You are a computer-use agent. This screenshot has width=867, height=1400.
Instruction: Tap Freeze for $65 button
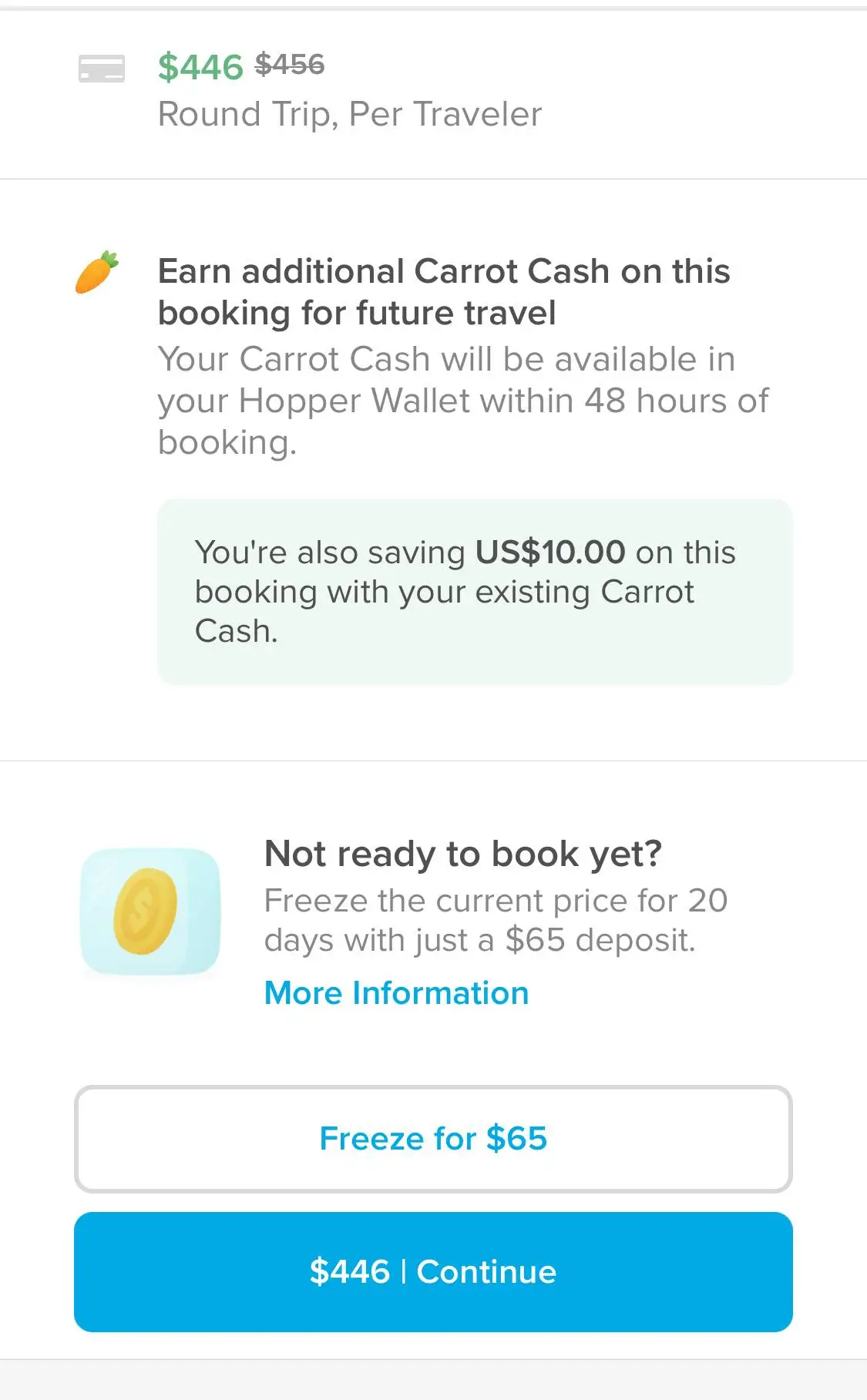(x=433, y=1139)
